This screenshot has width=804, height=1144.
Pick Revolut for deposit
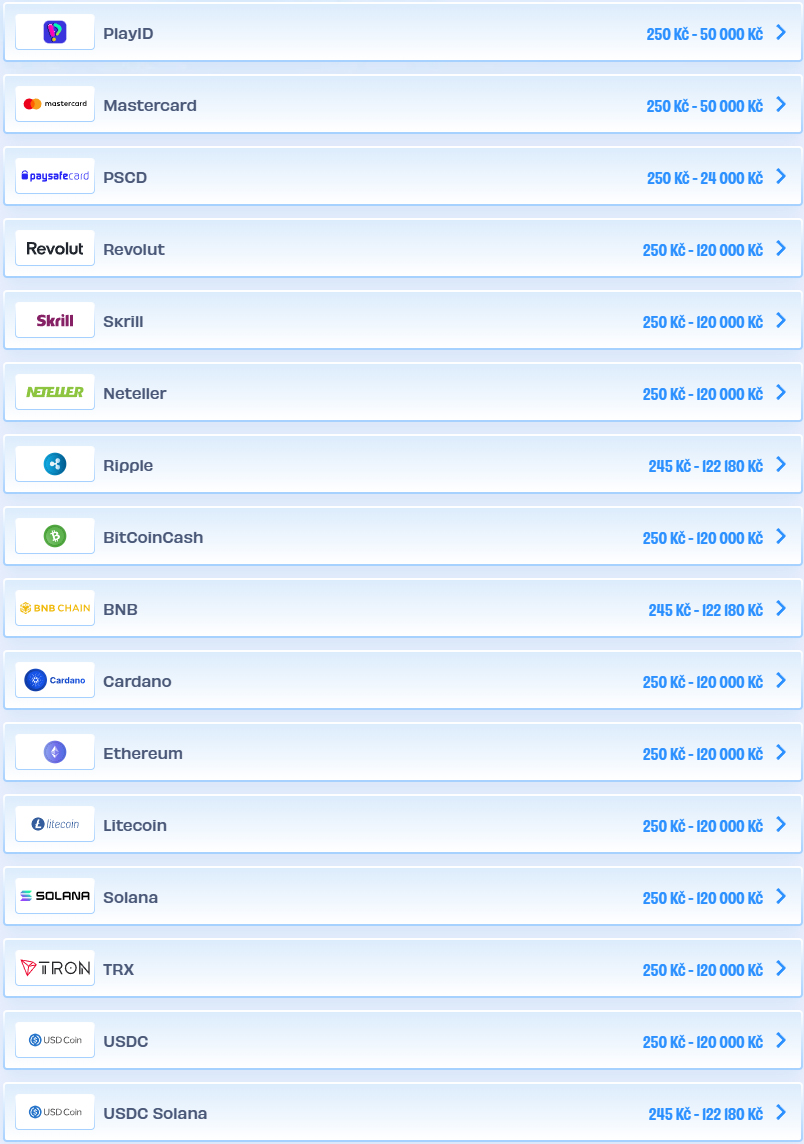(x=402, y=249)
